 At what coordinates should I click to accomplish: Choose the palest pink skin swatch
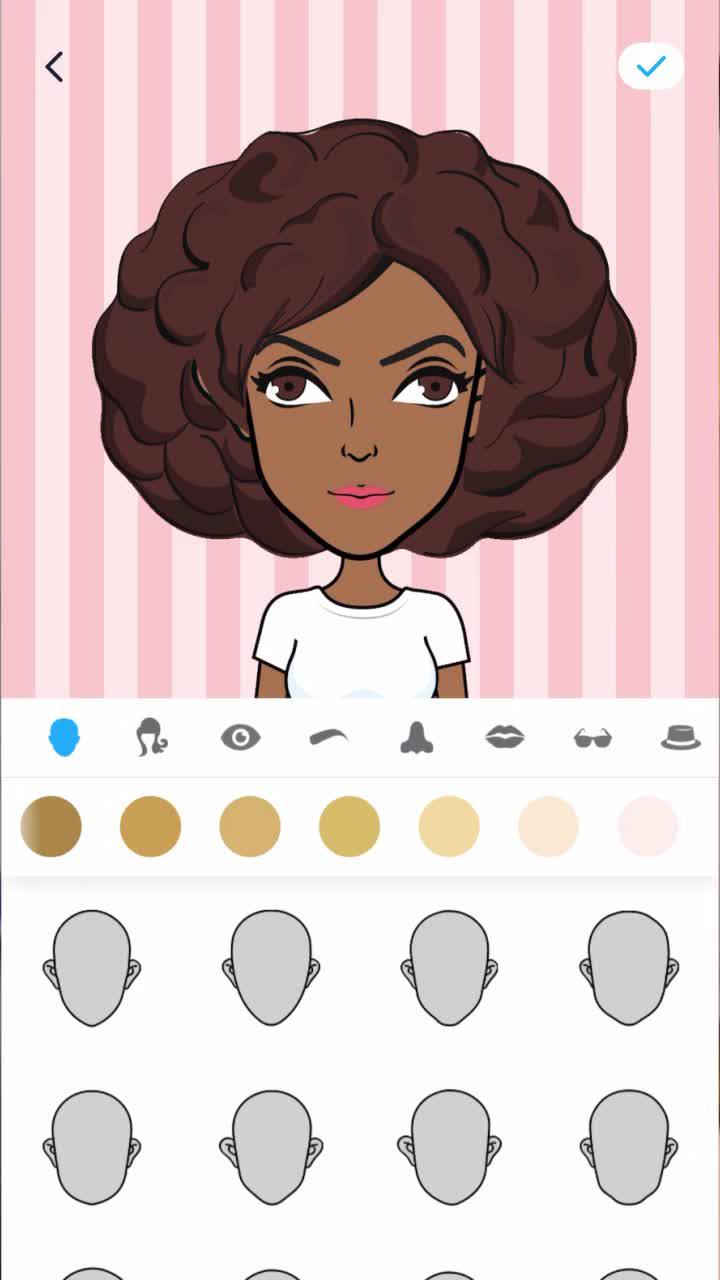tap(648, 826)
